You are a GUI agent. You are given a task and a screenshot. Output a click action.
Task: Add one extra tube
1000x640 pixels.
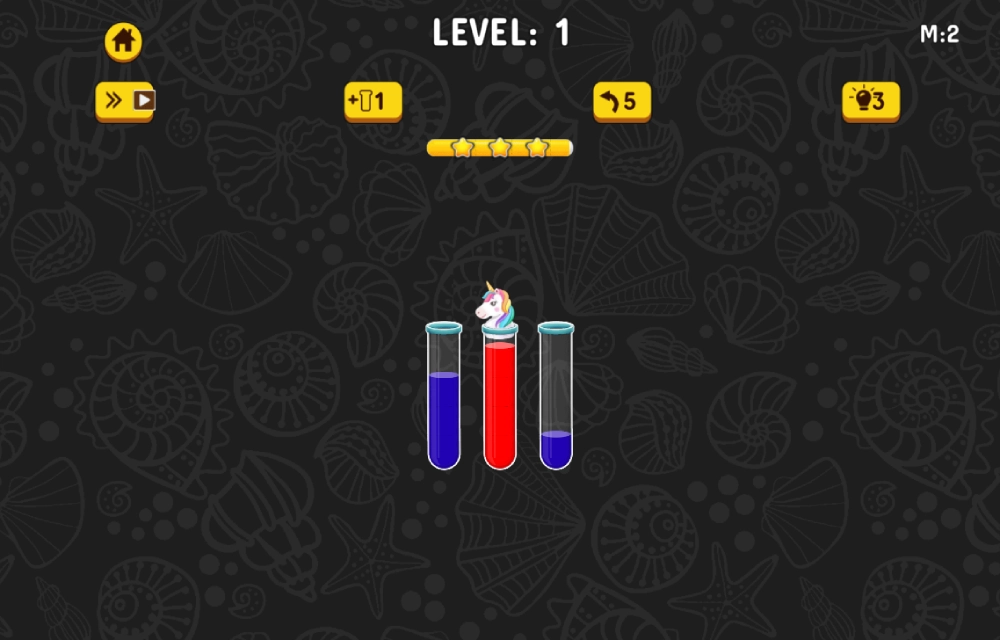tap(373, 101)
